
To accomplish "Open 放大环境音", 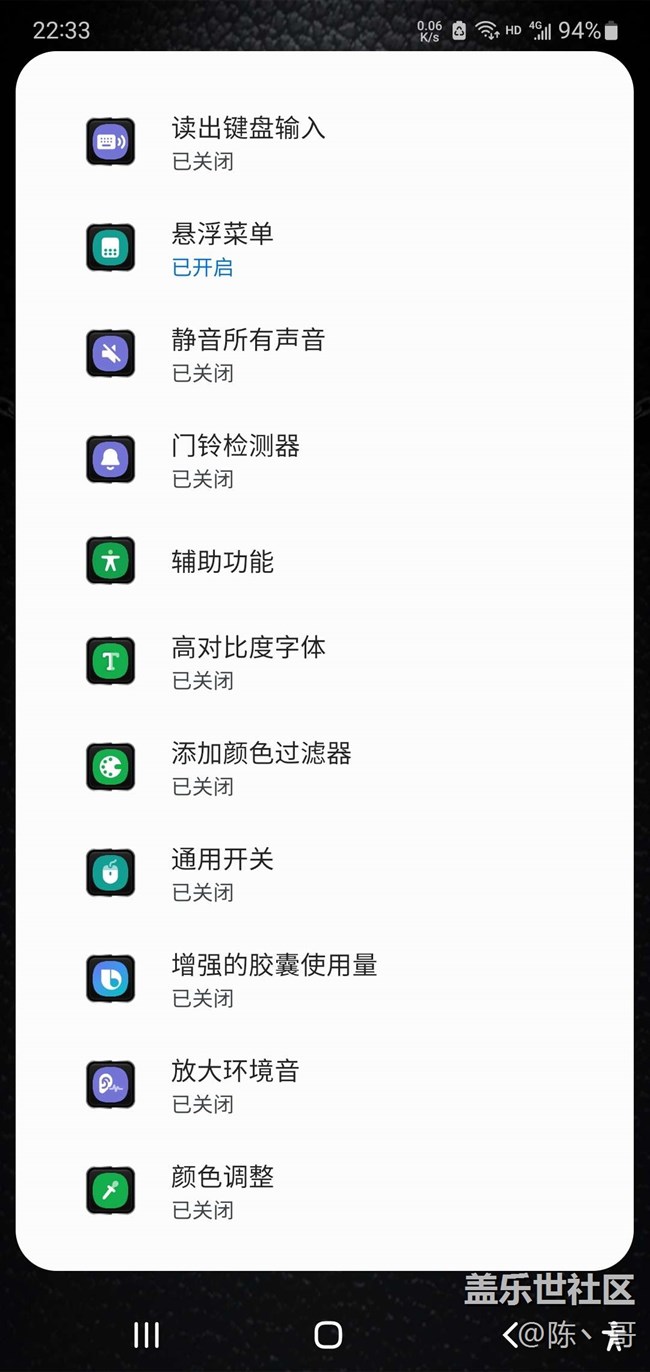I will click(x=324, y=1086).
